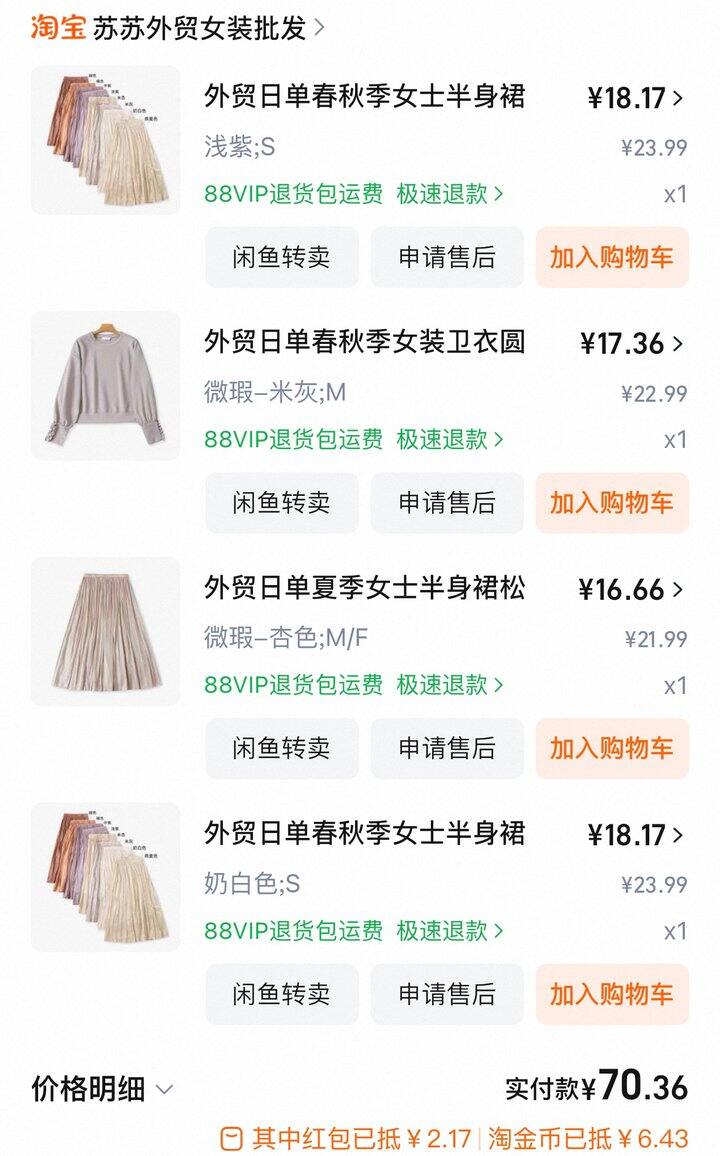
Task: Expand the 价格明细 price breakdown
Action: coord(103,1088)
